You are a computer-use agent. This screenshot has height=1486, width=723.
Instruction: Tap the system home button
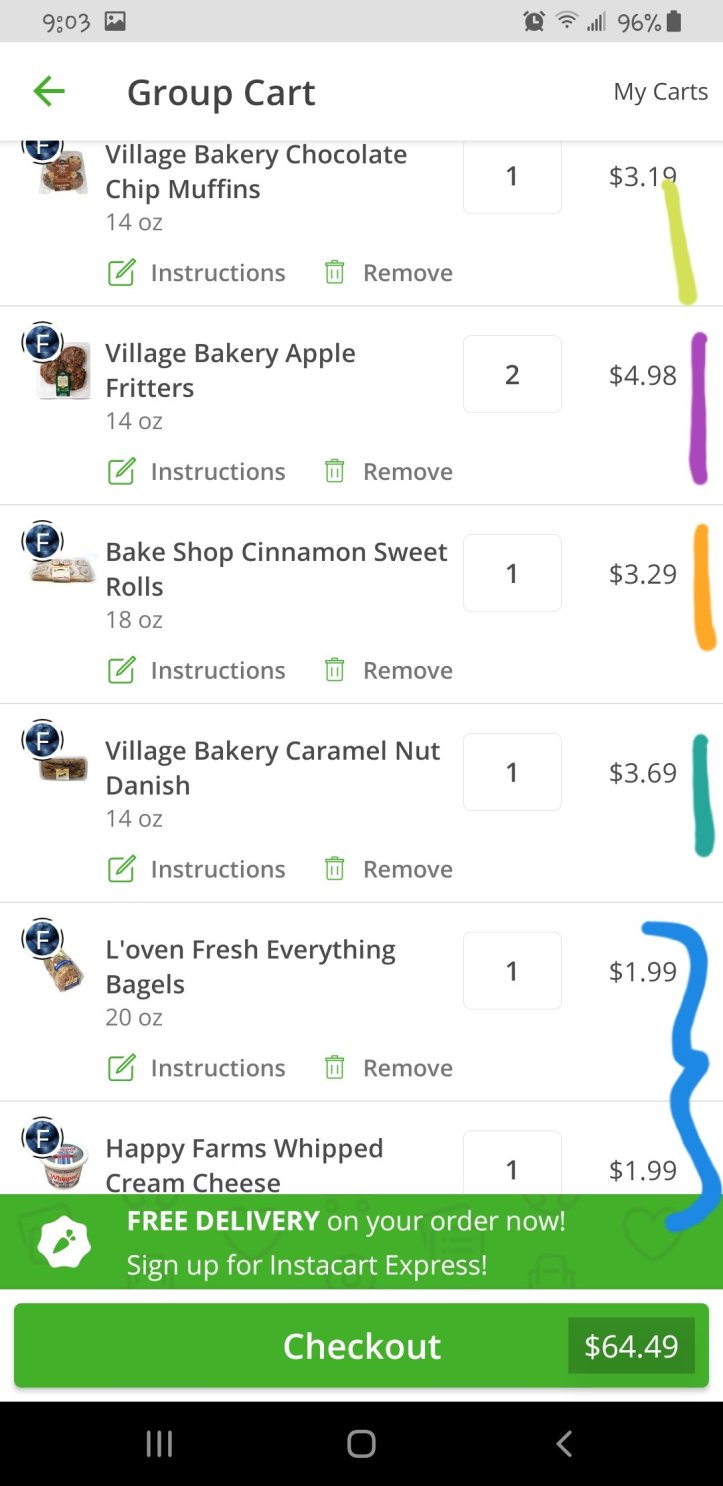[x=361, y=1443]
